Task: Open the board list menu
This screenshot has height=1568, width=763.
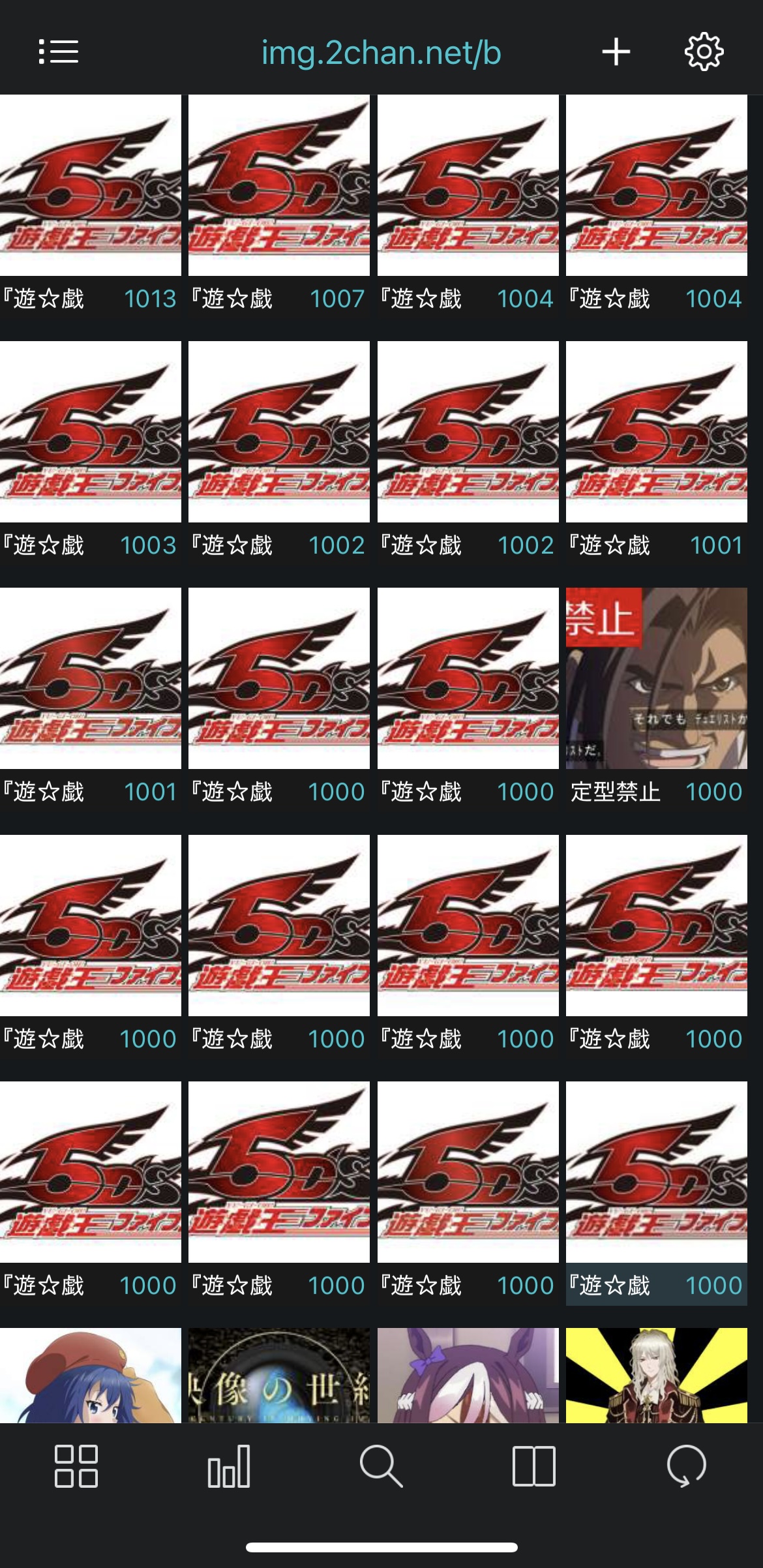Action: pos(59,52)
